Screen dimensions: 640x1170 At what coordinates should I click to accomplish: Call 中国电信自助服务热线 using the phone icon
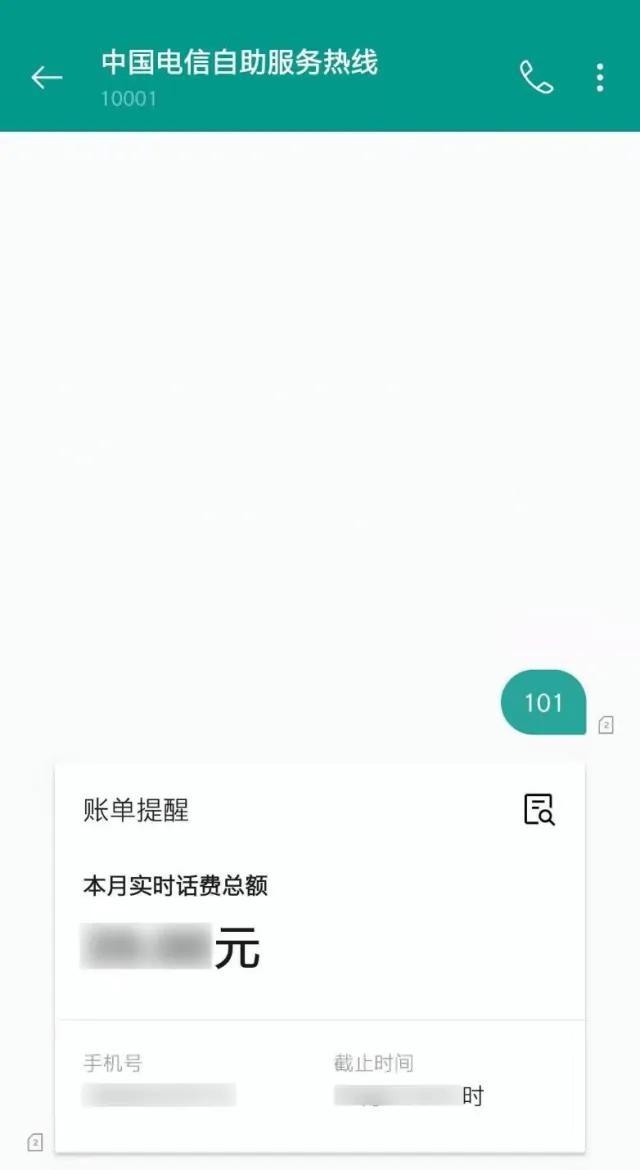click(x=536, y=78)
